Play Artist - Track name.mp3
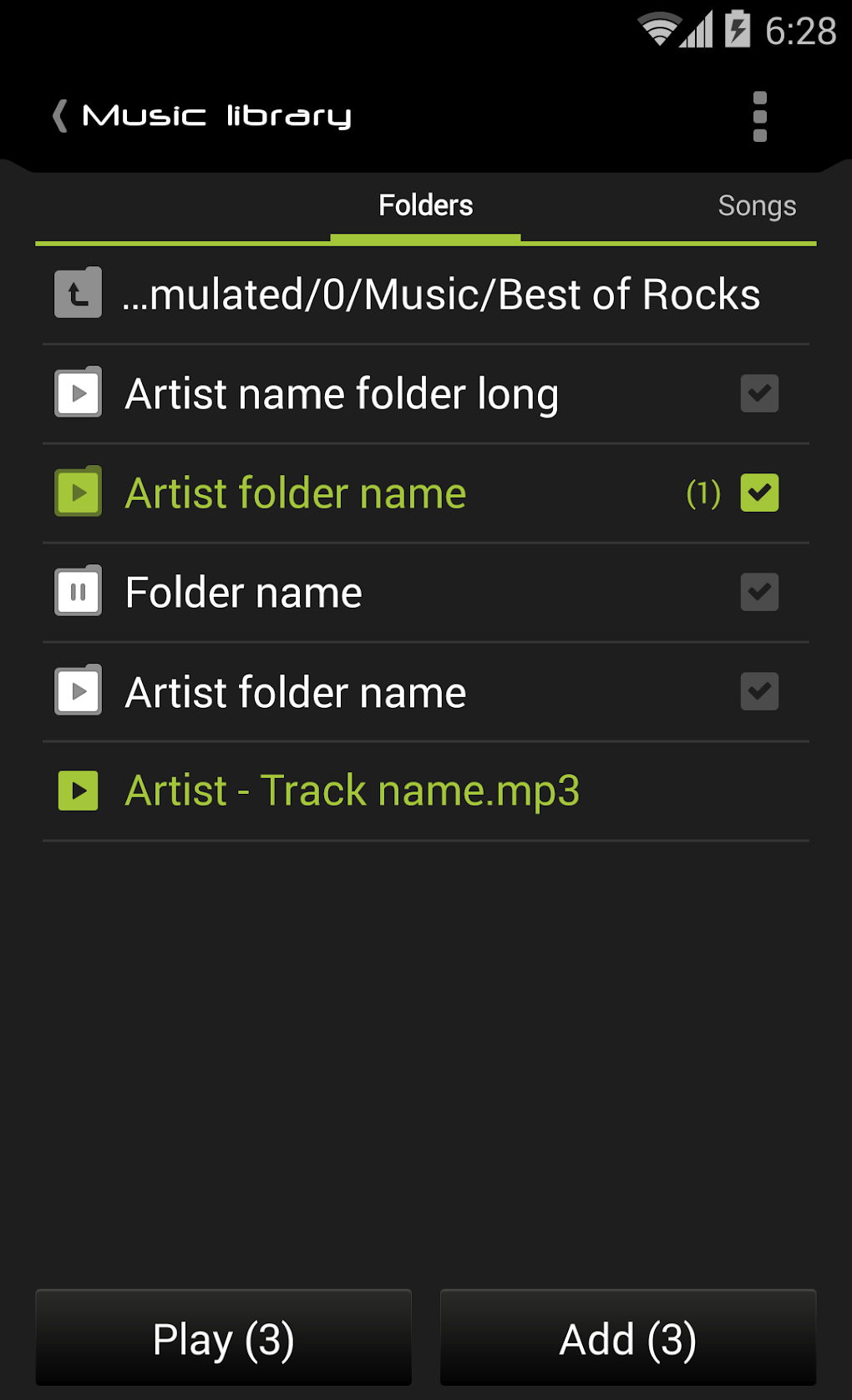This screenshot has width=852, height=1400. tap(79, 791)
